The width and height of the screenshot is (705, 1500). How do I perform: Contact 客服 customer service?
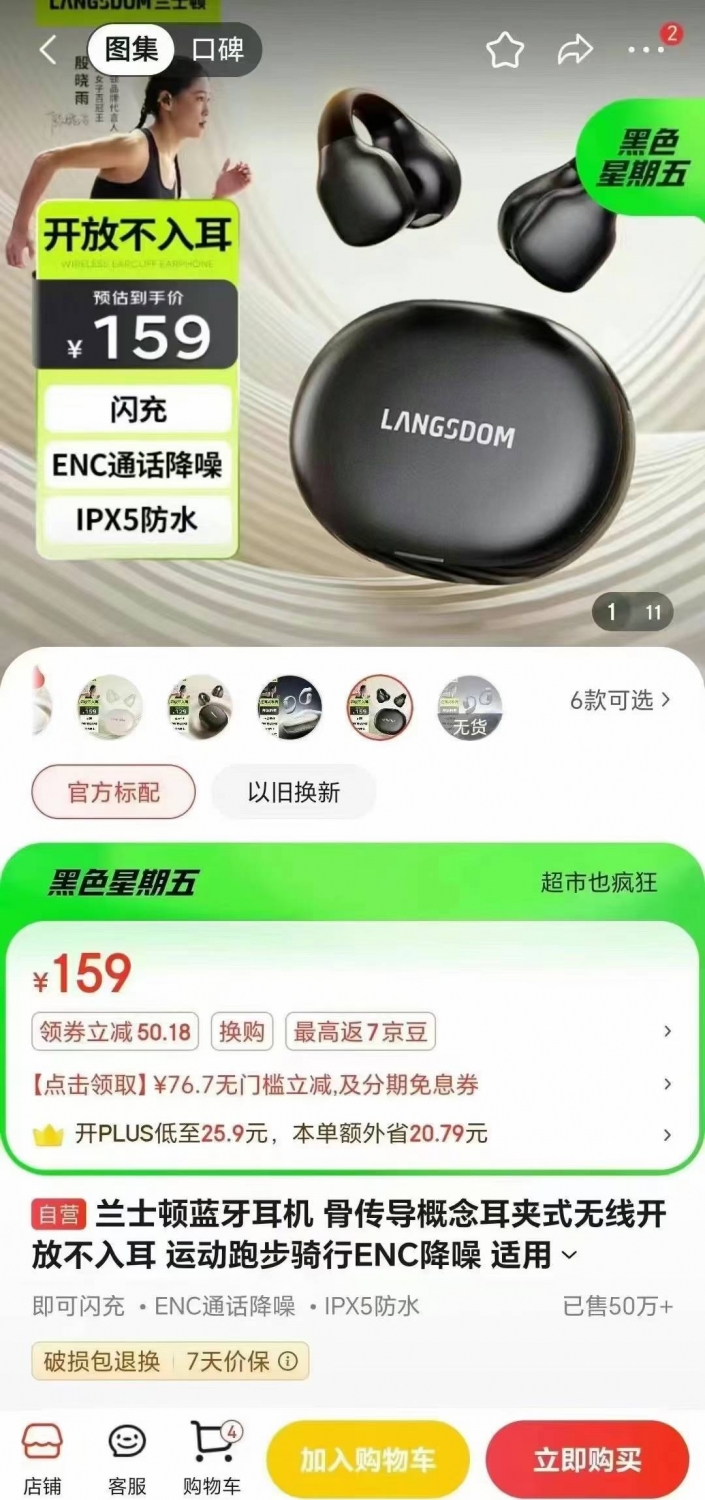click(x=127, y=1456)
